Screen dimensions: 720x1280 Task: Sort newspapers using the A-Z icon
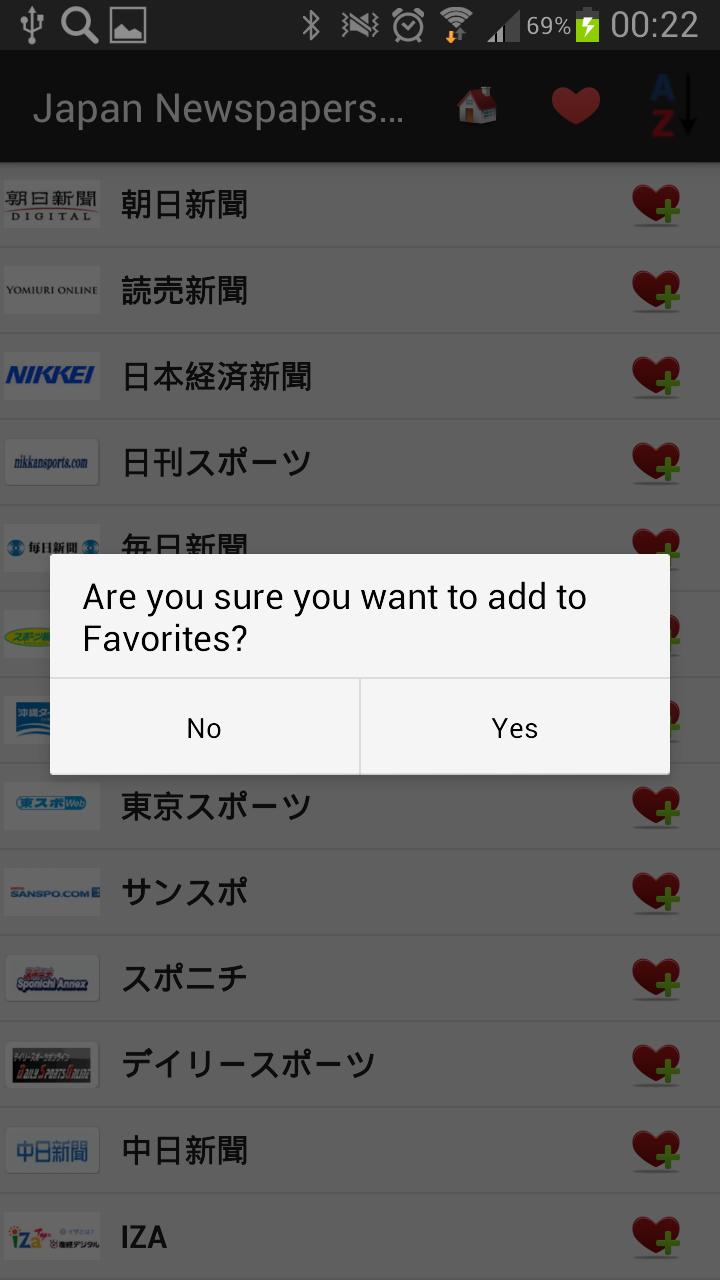(668, 104)
